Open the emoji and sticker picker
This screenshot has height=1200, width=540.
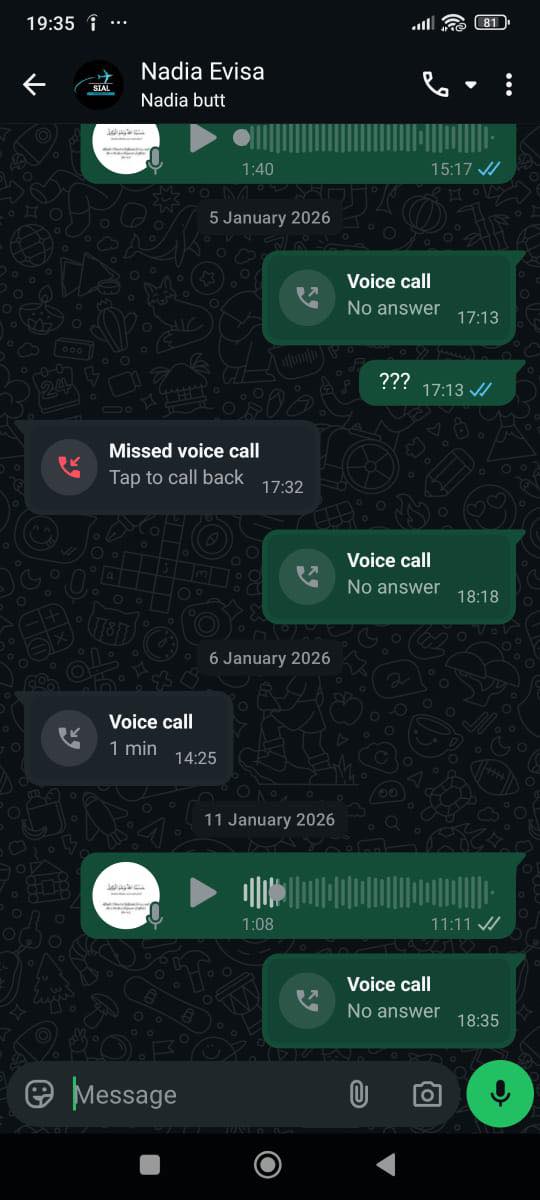[x=39, y=1094]
